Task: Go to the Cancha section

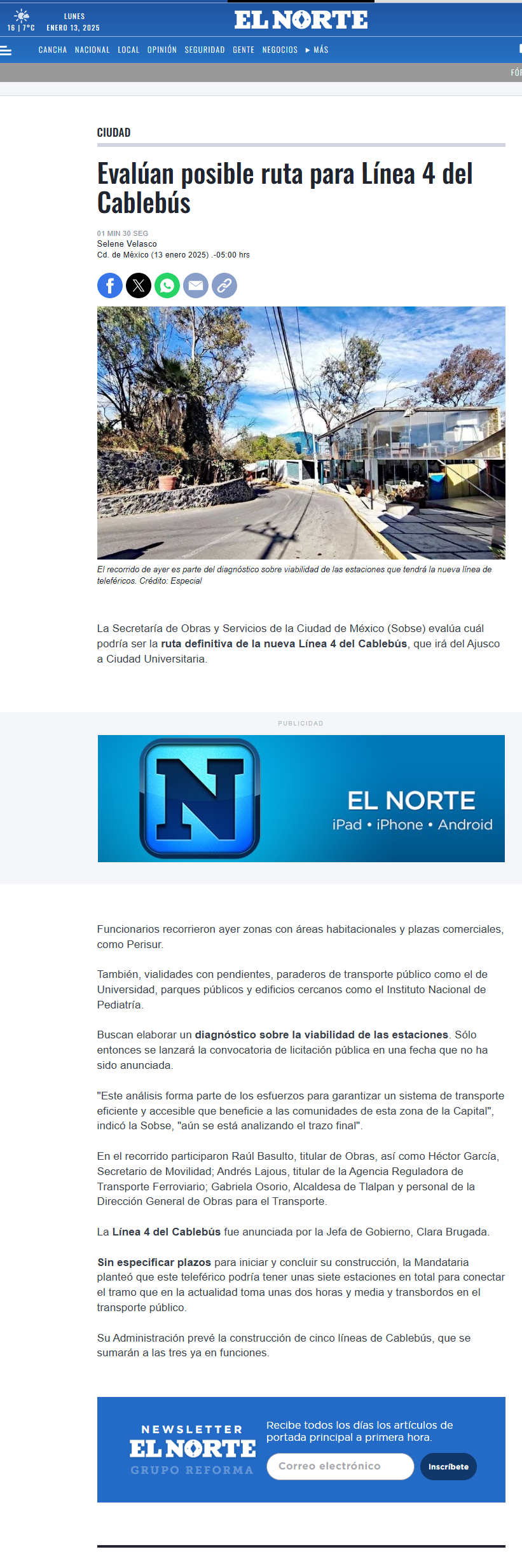Action: click(53, 50)
